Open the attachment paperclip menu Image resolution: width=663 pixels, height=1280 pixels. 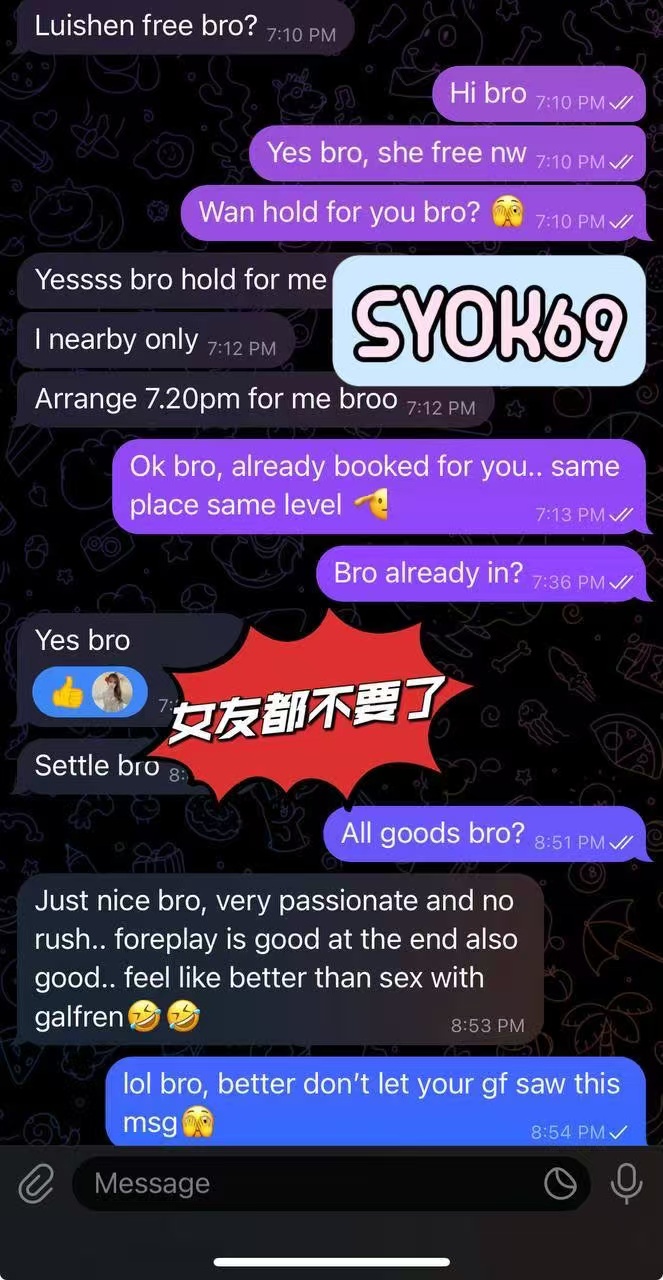[35, 1184]
